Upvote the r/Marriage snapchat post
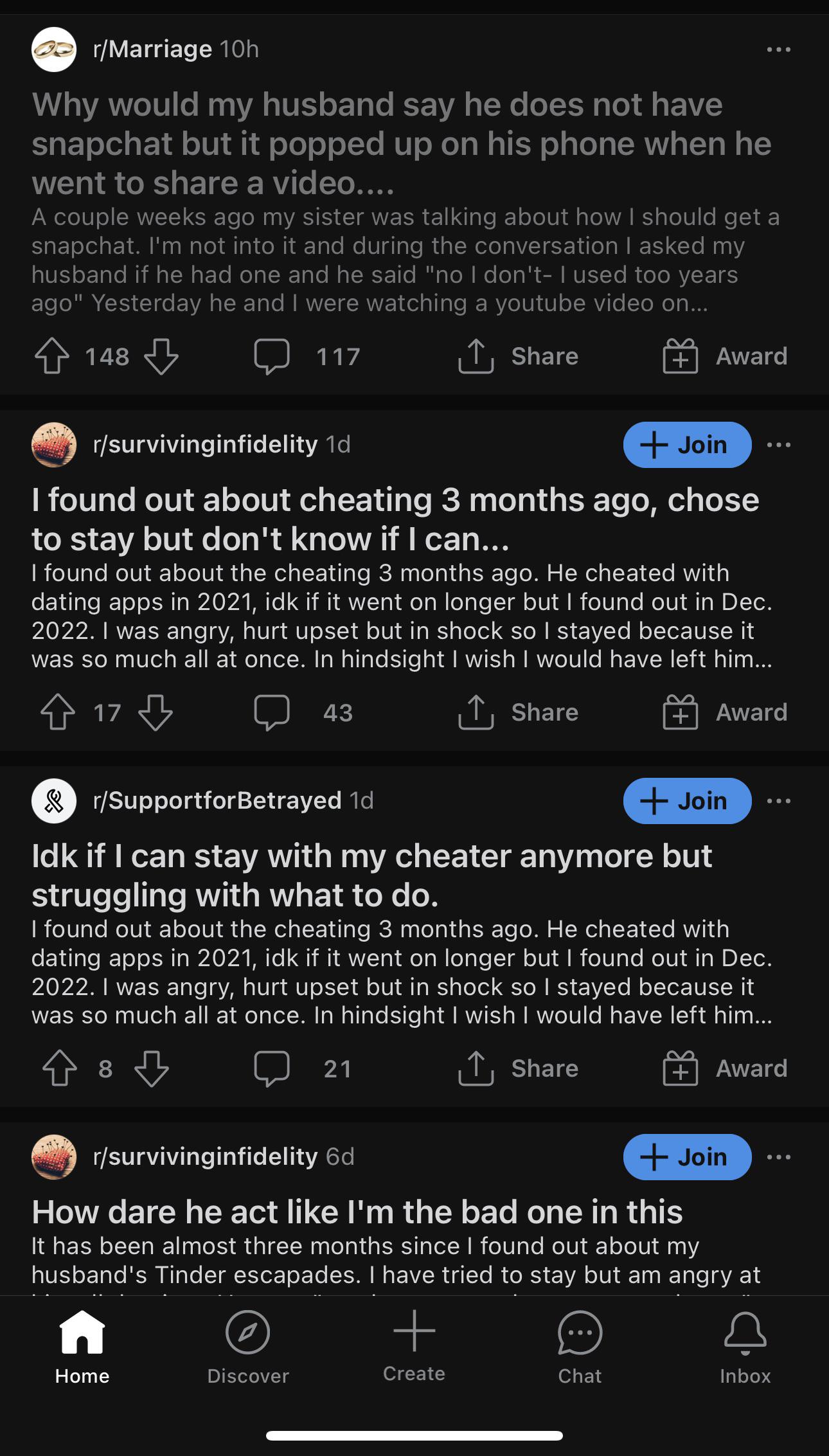This screenshot has width=829, height=1456. click(52, 357)
